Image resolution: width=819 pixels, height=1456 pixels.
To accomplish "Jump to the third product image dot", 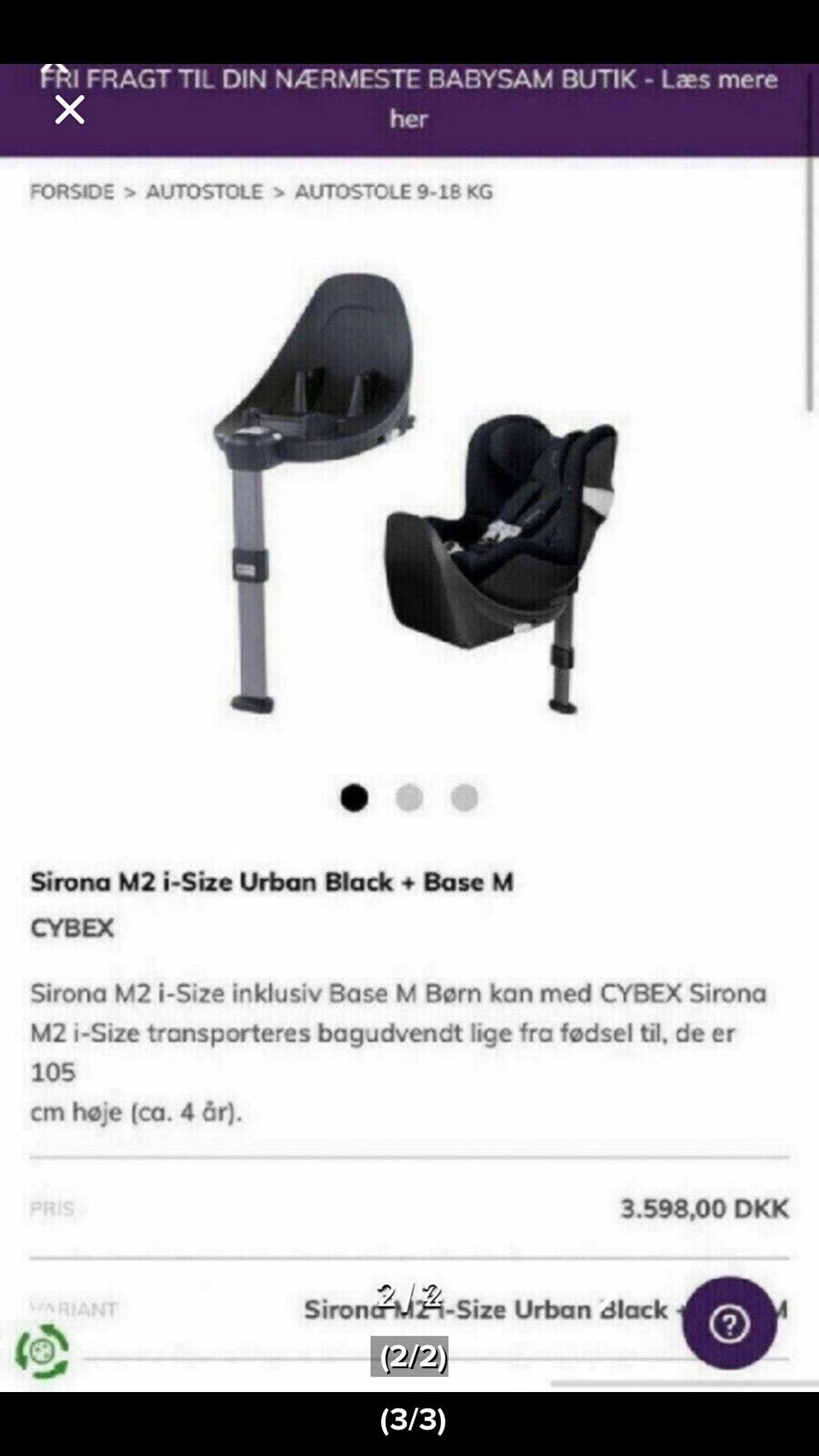I will [x=464, y=798].
